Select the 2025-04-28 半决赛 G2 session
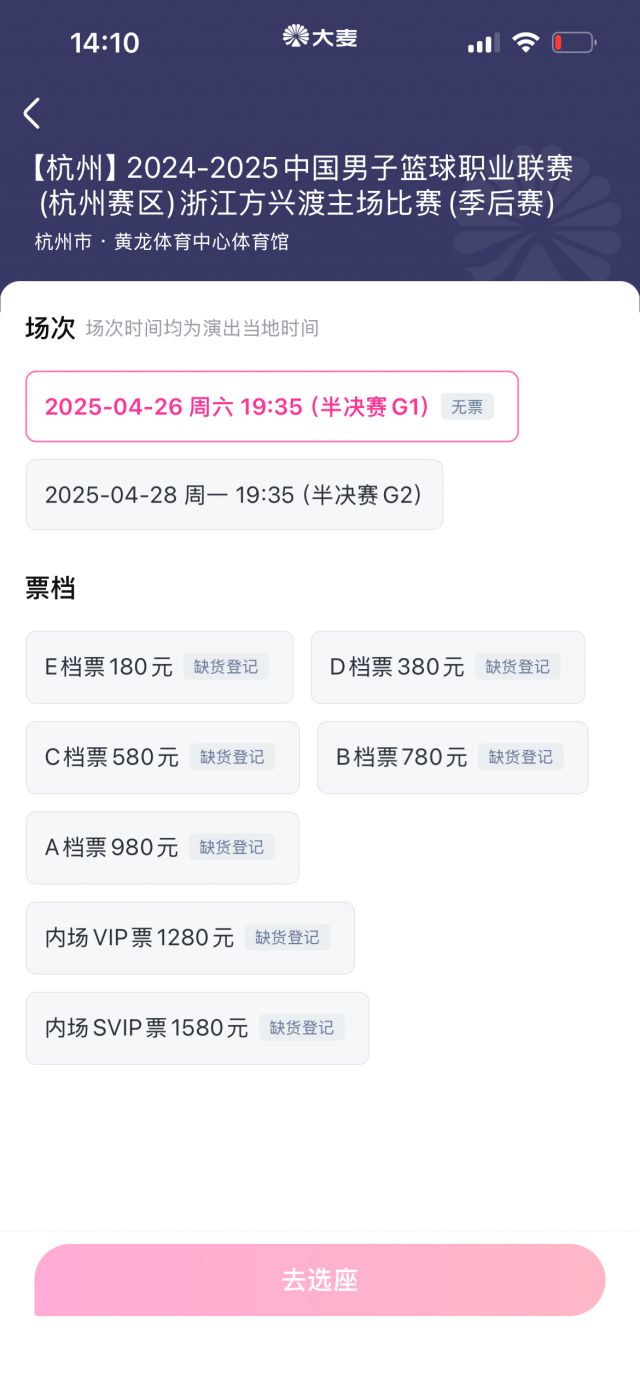The image size is (640, 1385). tap(234, 495)
